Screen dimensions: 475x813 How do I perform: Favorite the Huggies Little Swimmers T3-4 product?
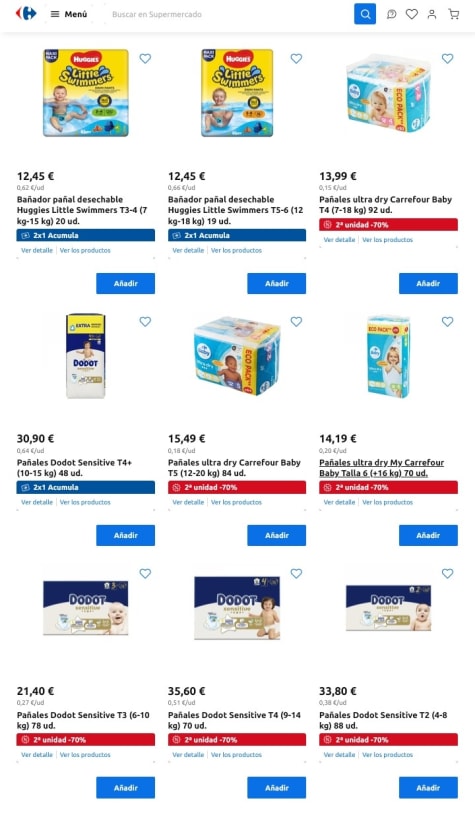pos(145,59)
